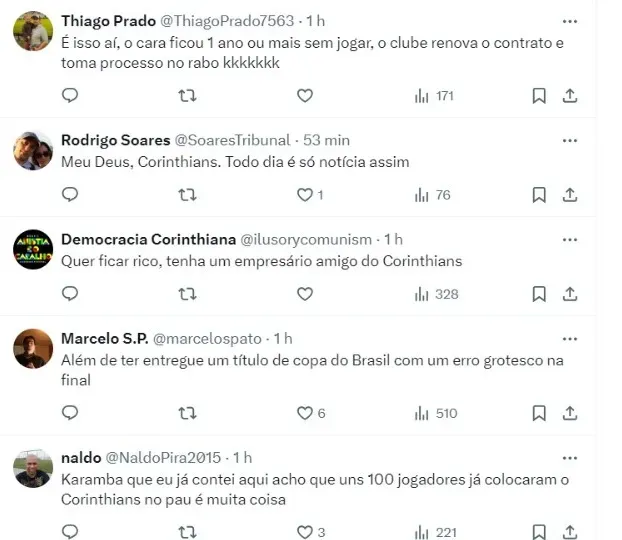
Task: Bookmark Marcelo S.P.'s tweet
Action: [x=538, y=413]
